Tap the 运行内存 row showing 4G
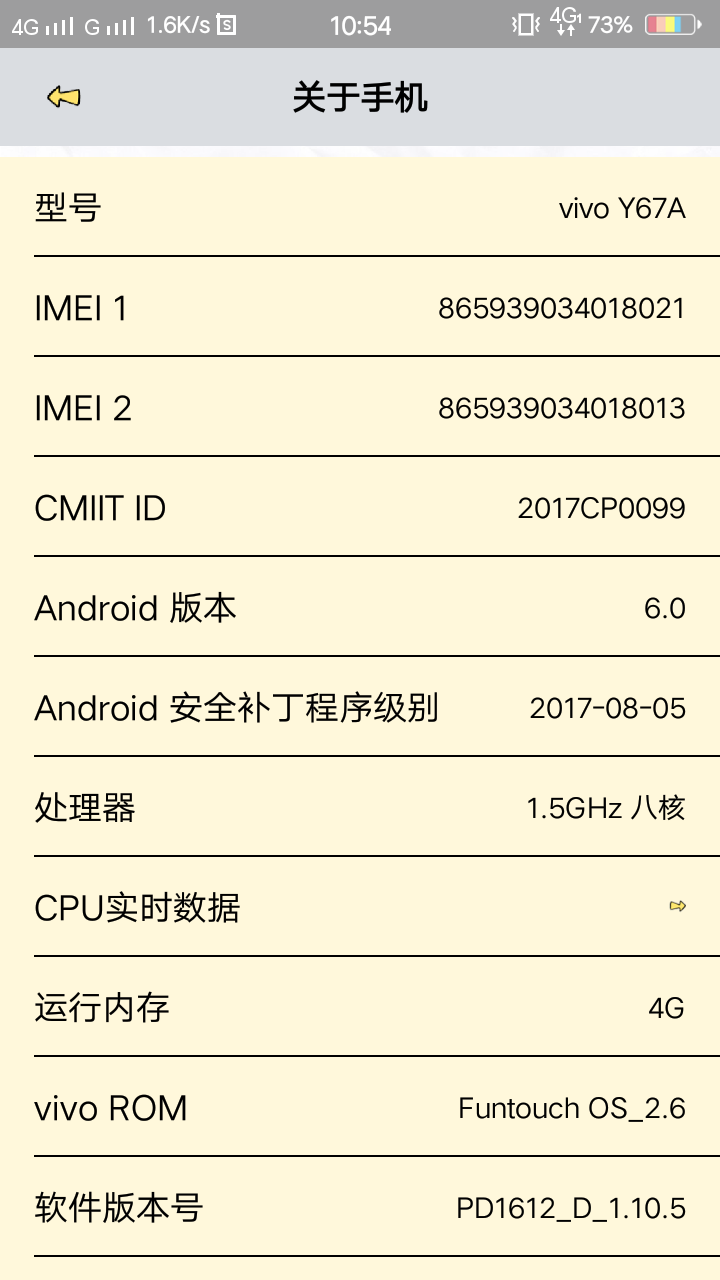Screen dimensions: 720x1280 click(360, 1008)
